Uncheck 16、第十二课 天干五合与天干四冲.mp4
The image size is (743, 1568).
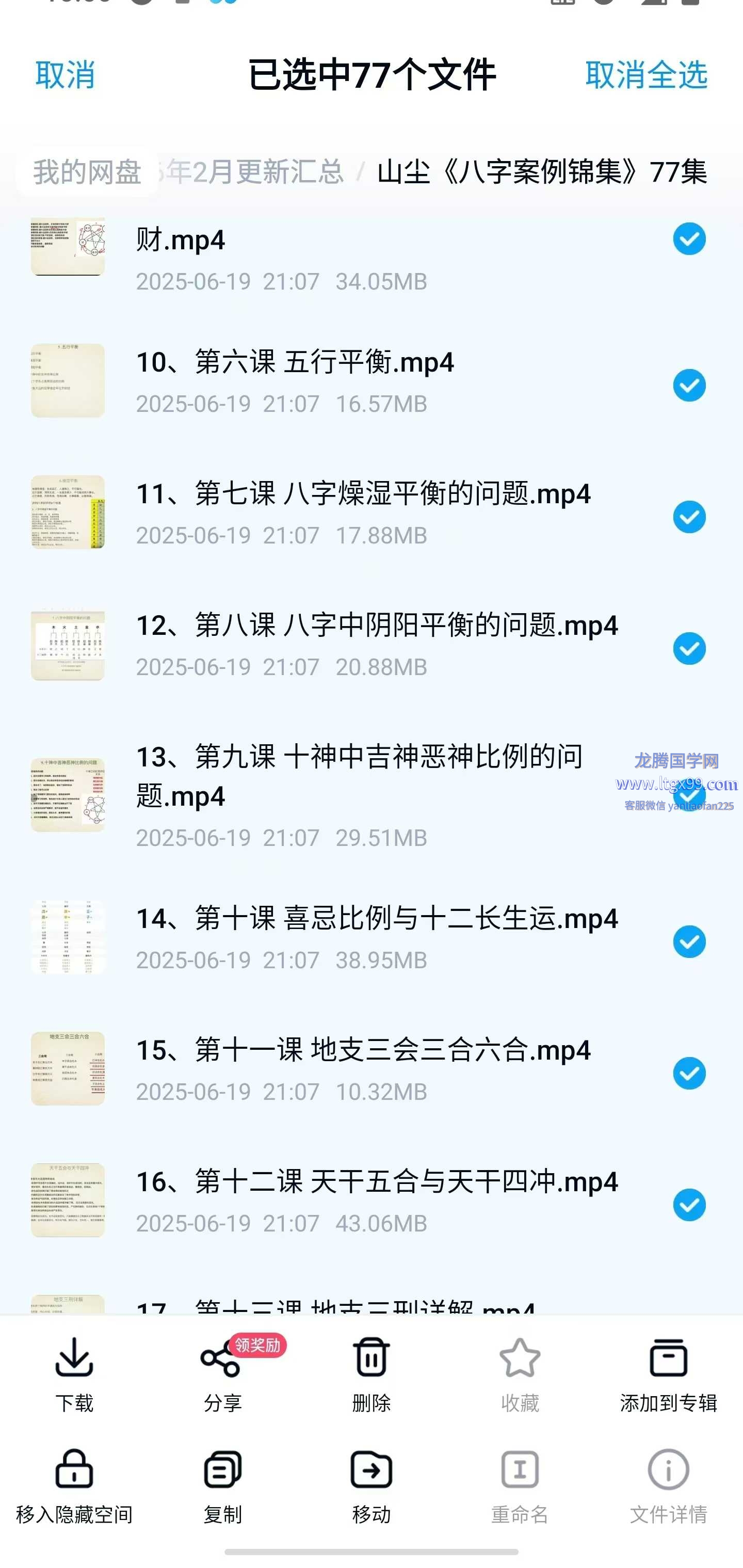tap(689, 1205)
